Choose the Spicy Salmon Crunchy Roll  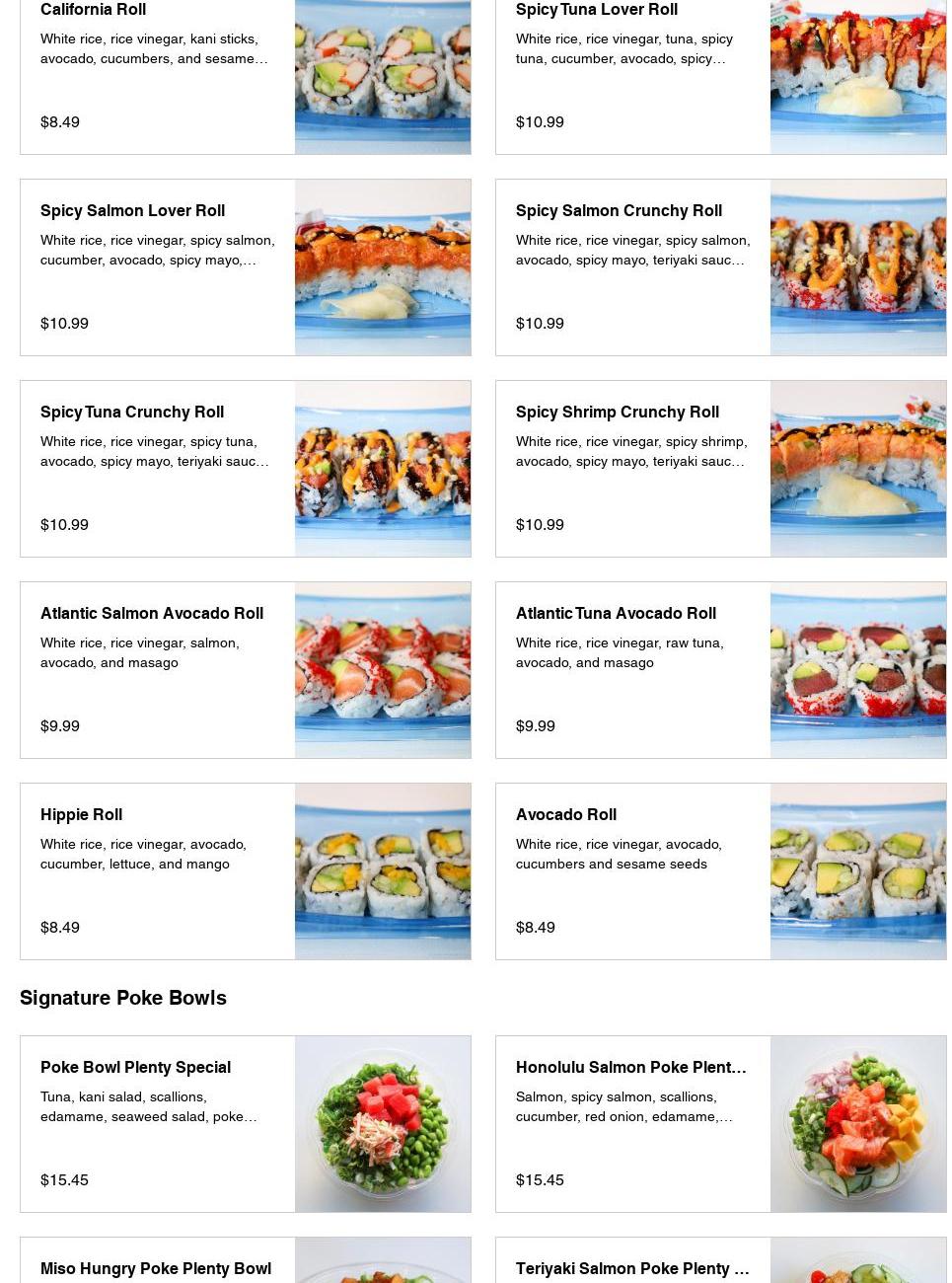(x=720, y=267)
